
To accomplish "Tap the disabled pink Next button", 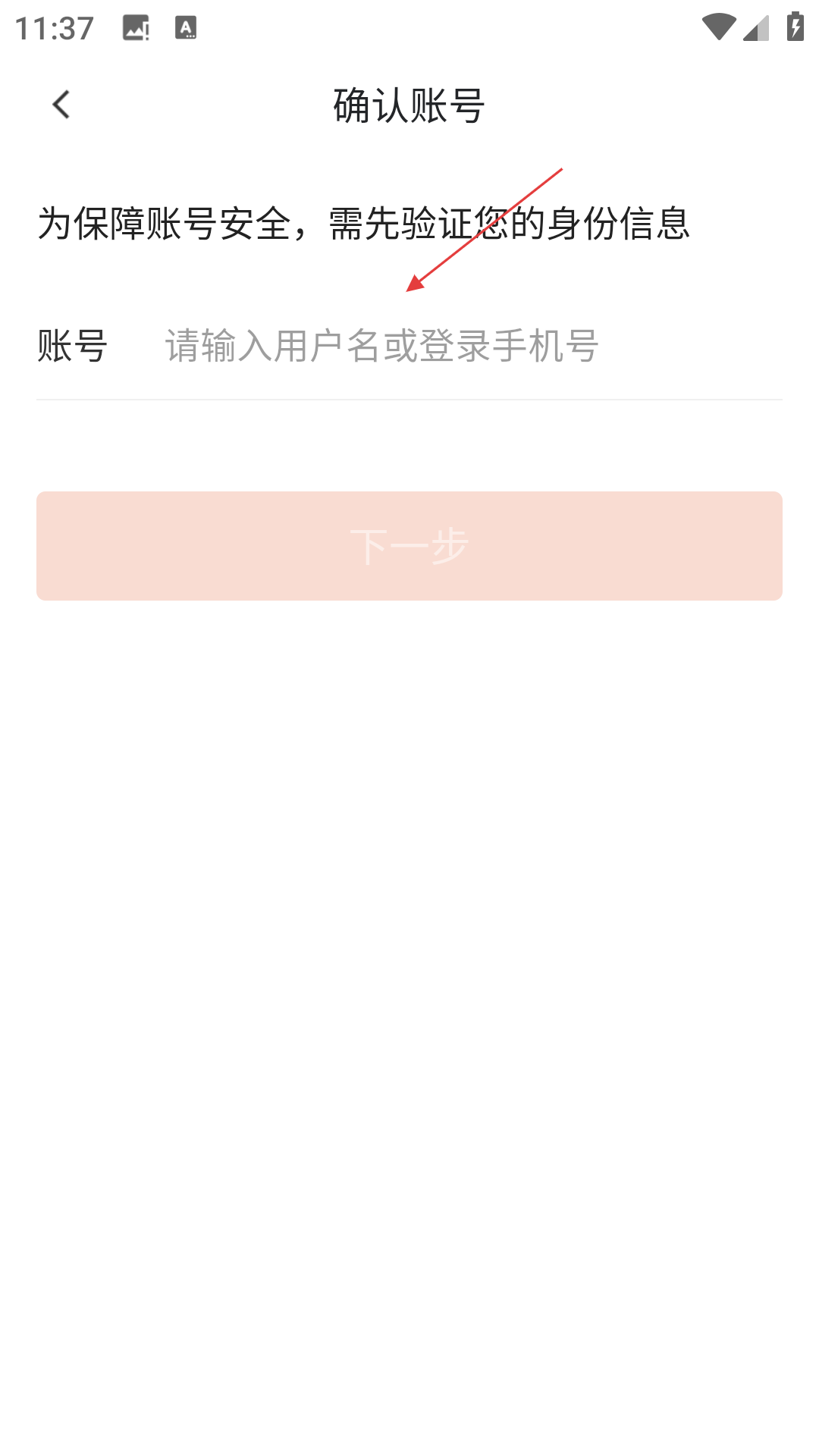I will click(x=409, y=545).
